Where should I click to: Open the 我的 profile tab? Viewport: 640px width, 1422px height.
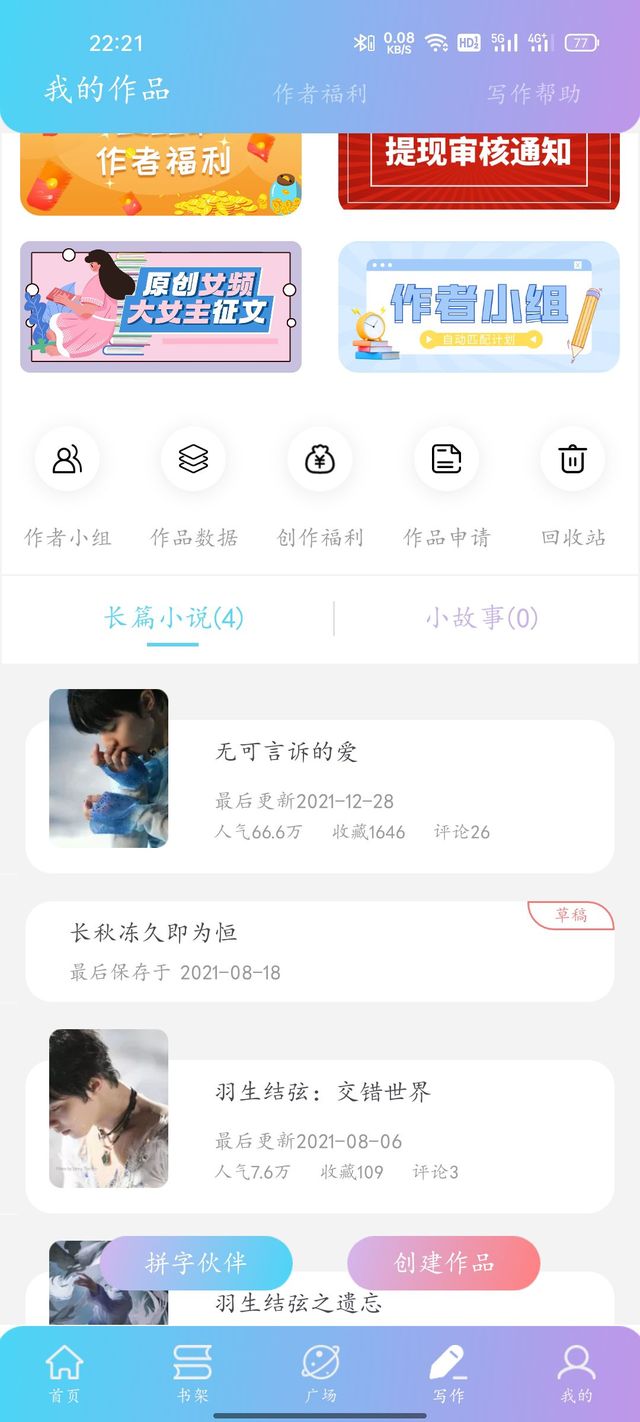pos(576,1373)
